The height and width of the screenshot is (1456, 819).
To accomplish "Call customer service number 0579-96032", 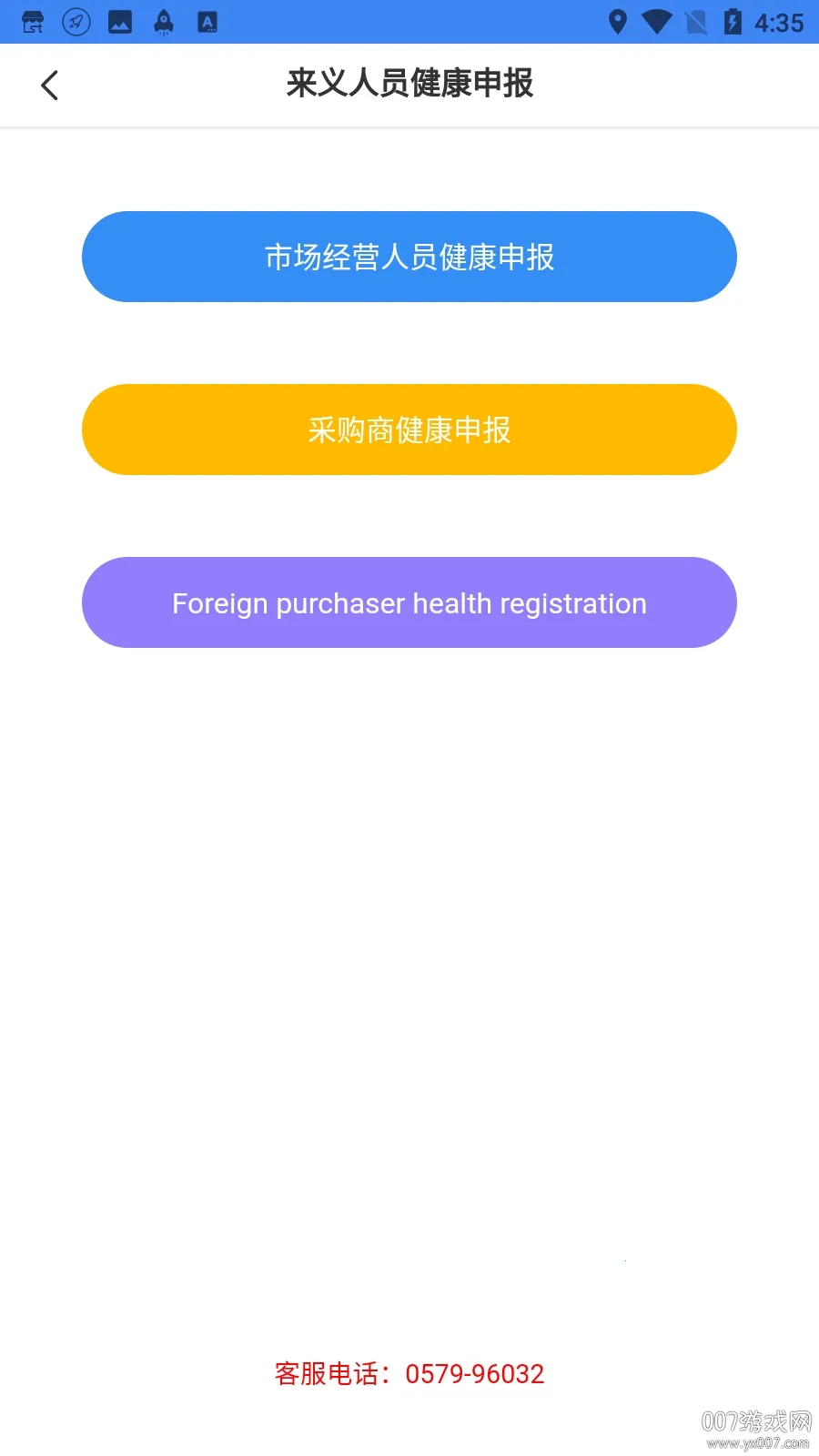I will point(474,1373).
